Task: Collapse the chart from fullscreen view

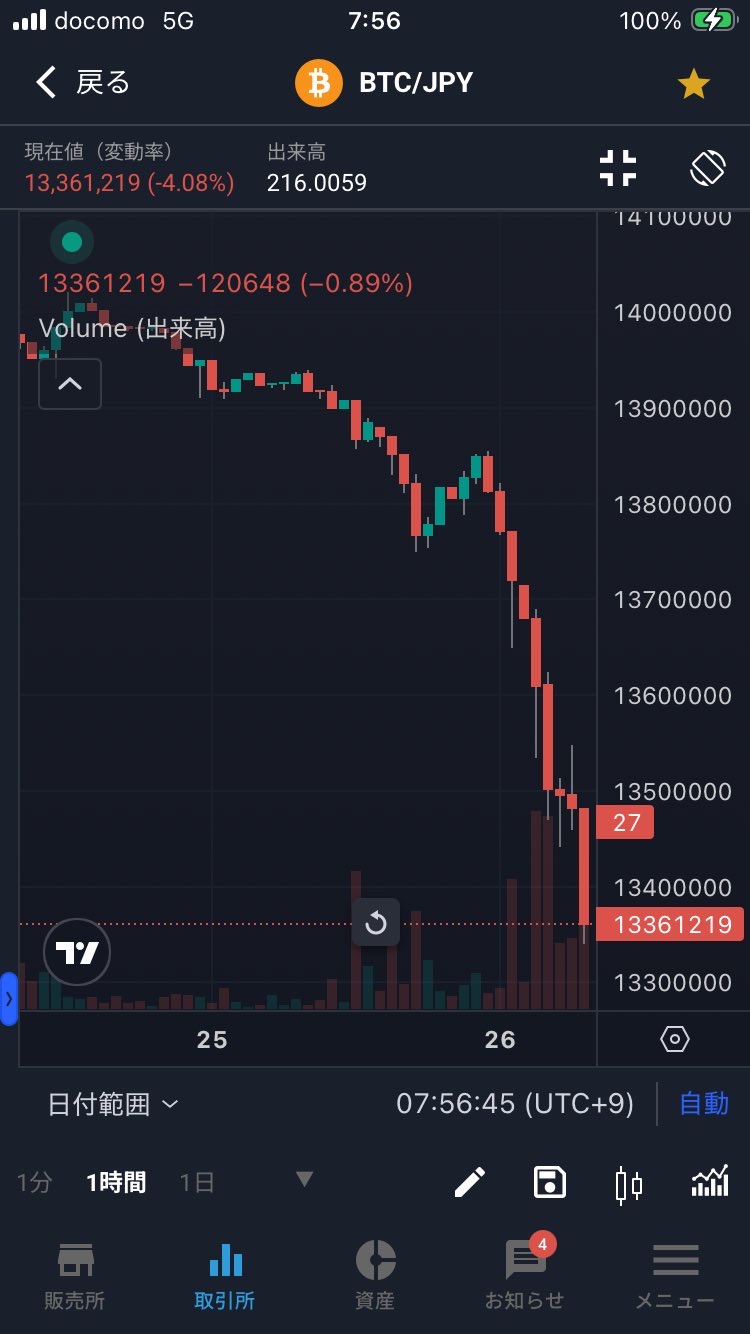Action: pos(618,168)
